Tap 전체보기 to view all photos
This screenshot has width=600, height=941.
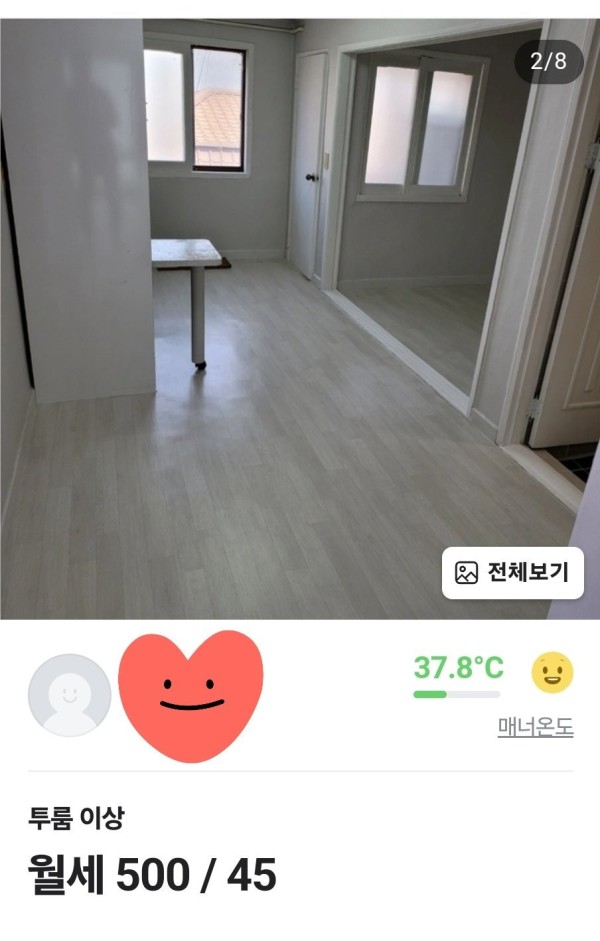pyautogui.click(x=512, y=573)
